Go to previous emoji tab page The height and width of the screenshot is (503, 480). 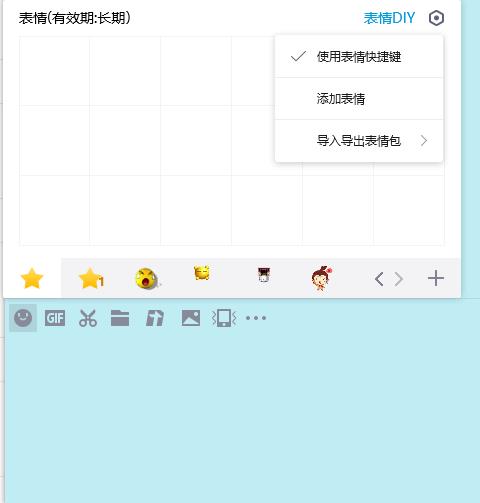[379, 279]
